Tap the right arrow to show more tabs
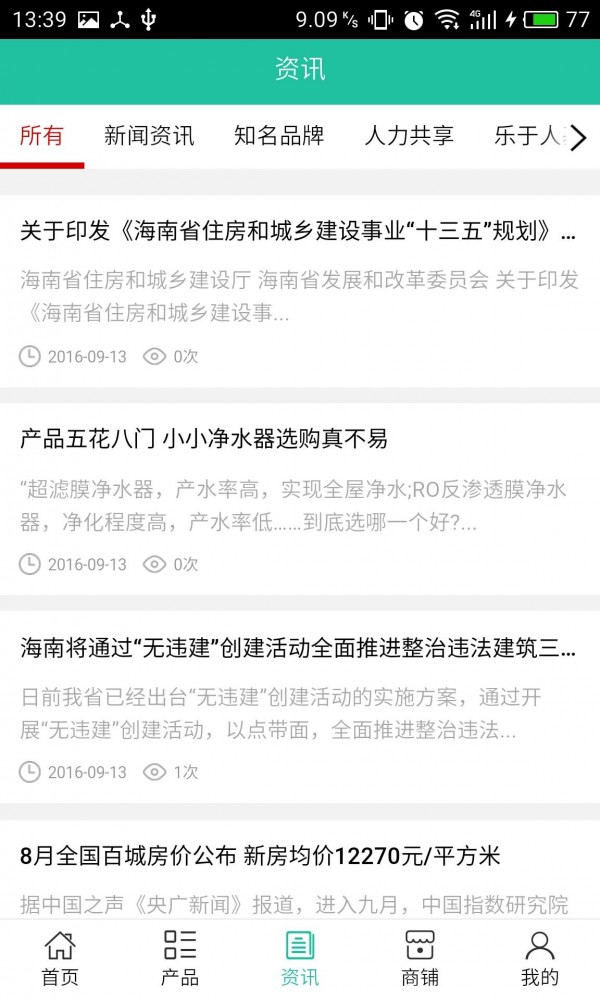 pyautogui.click(x=578, y=137)
